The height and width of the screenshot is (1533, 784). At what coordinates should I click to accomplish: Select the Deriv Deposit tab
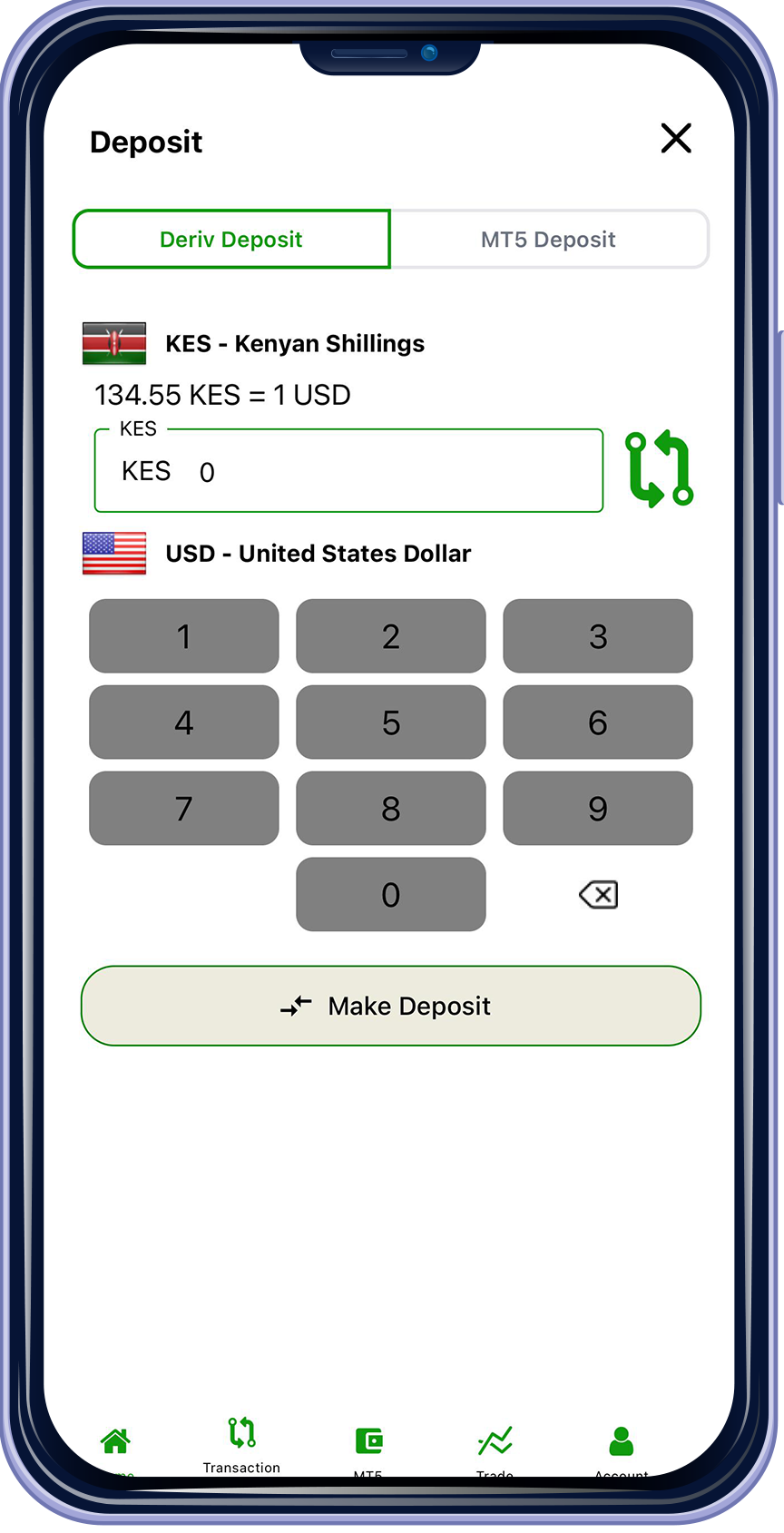click(x=231, y=240)
